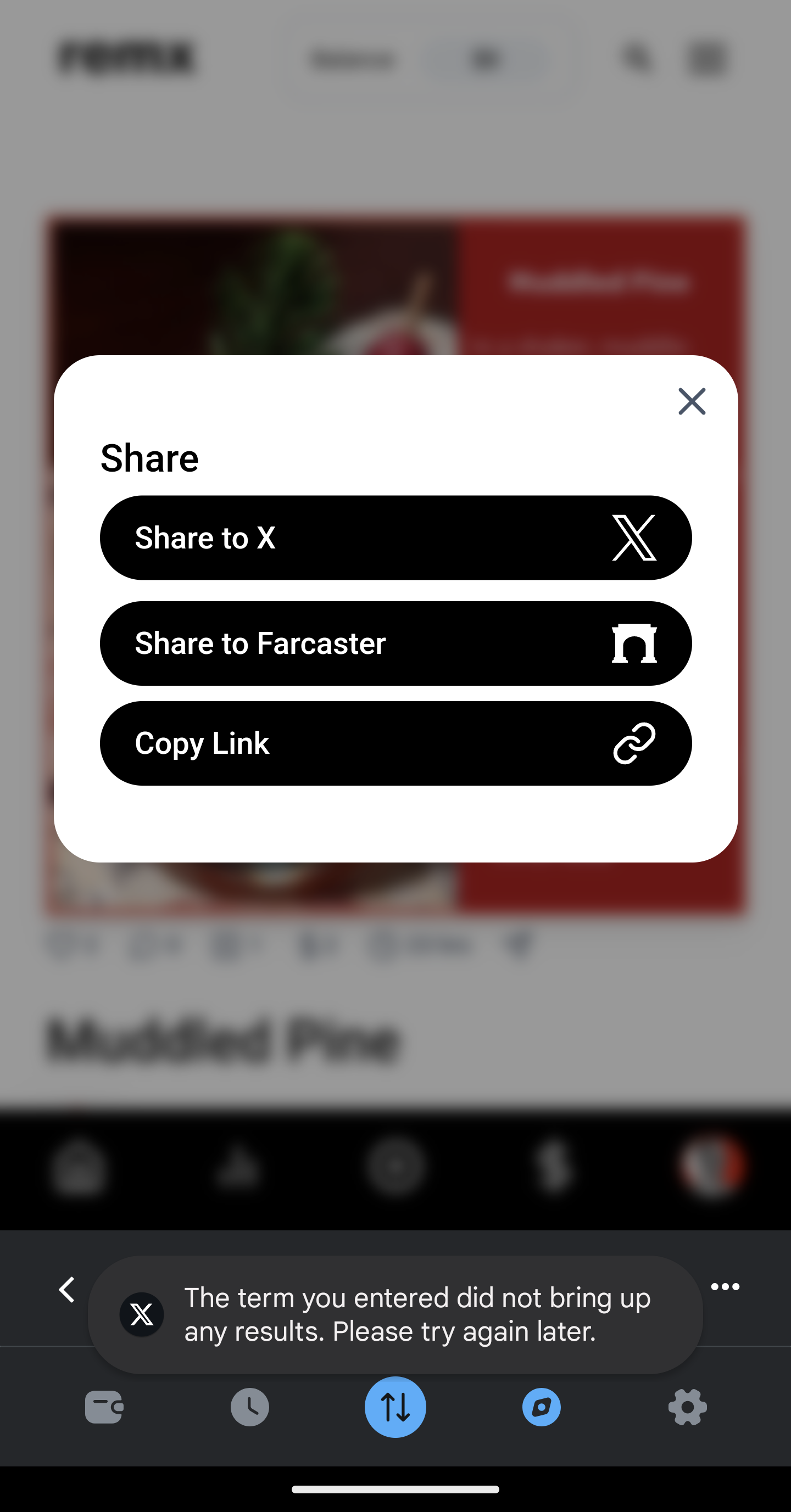Viewport: 791px width, 1512px height.
Task: Open the browser three-dot overflow menu
Action: 725,1286
